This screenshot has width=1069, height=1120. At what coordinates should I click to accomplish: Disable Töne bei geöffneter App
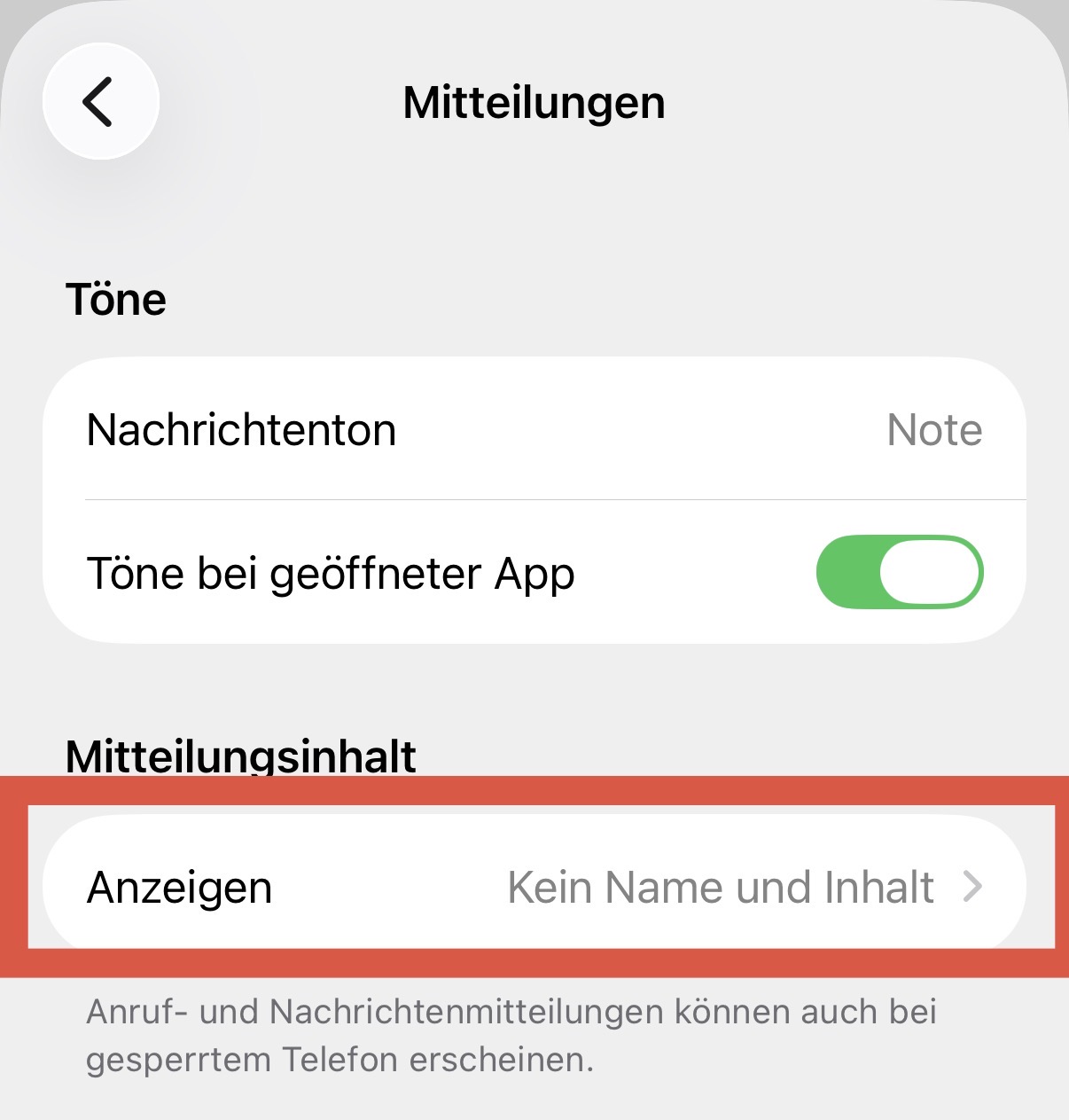click(x=899, y=573)
